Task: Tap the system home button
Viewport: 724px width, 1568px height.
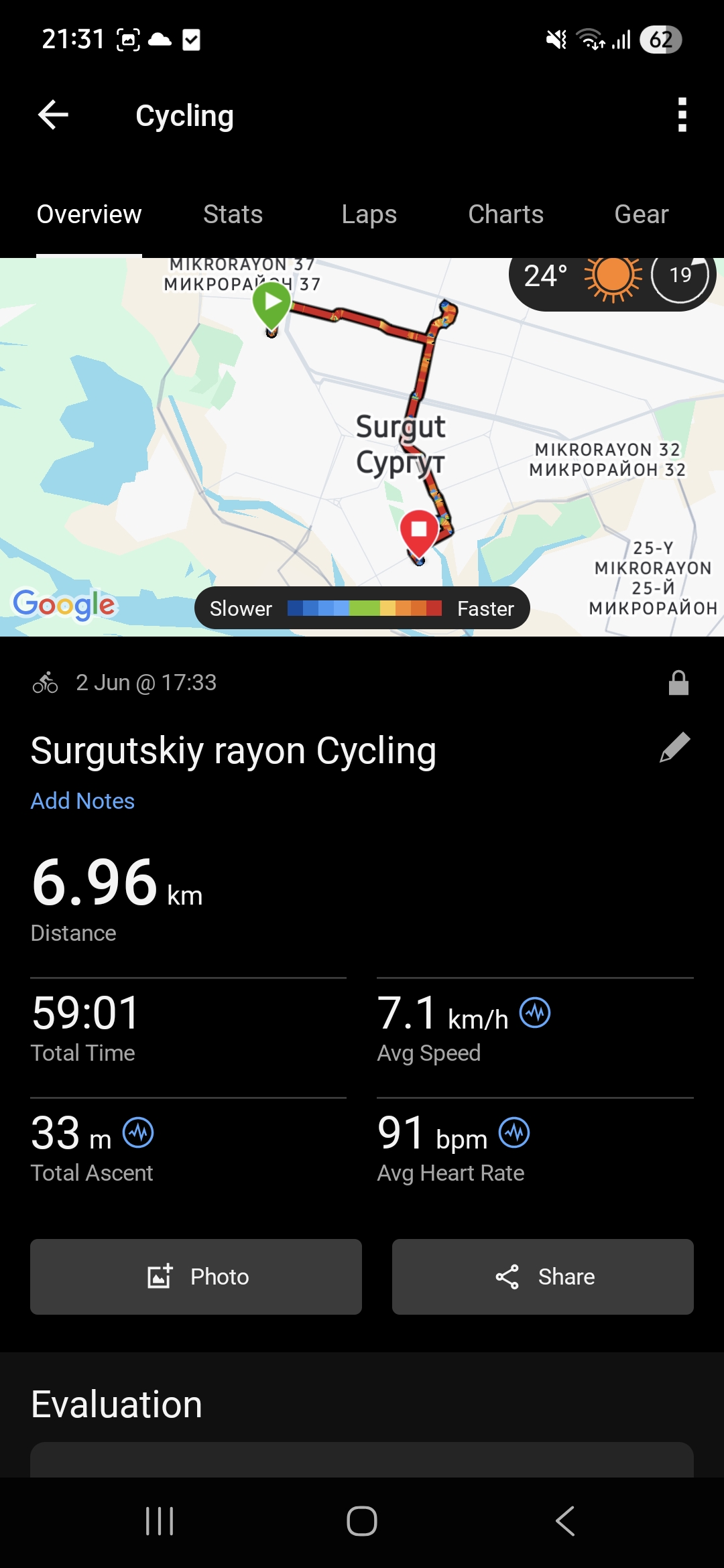Action: (x=362, y=1521)
